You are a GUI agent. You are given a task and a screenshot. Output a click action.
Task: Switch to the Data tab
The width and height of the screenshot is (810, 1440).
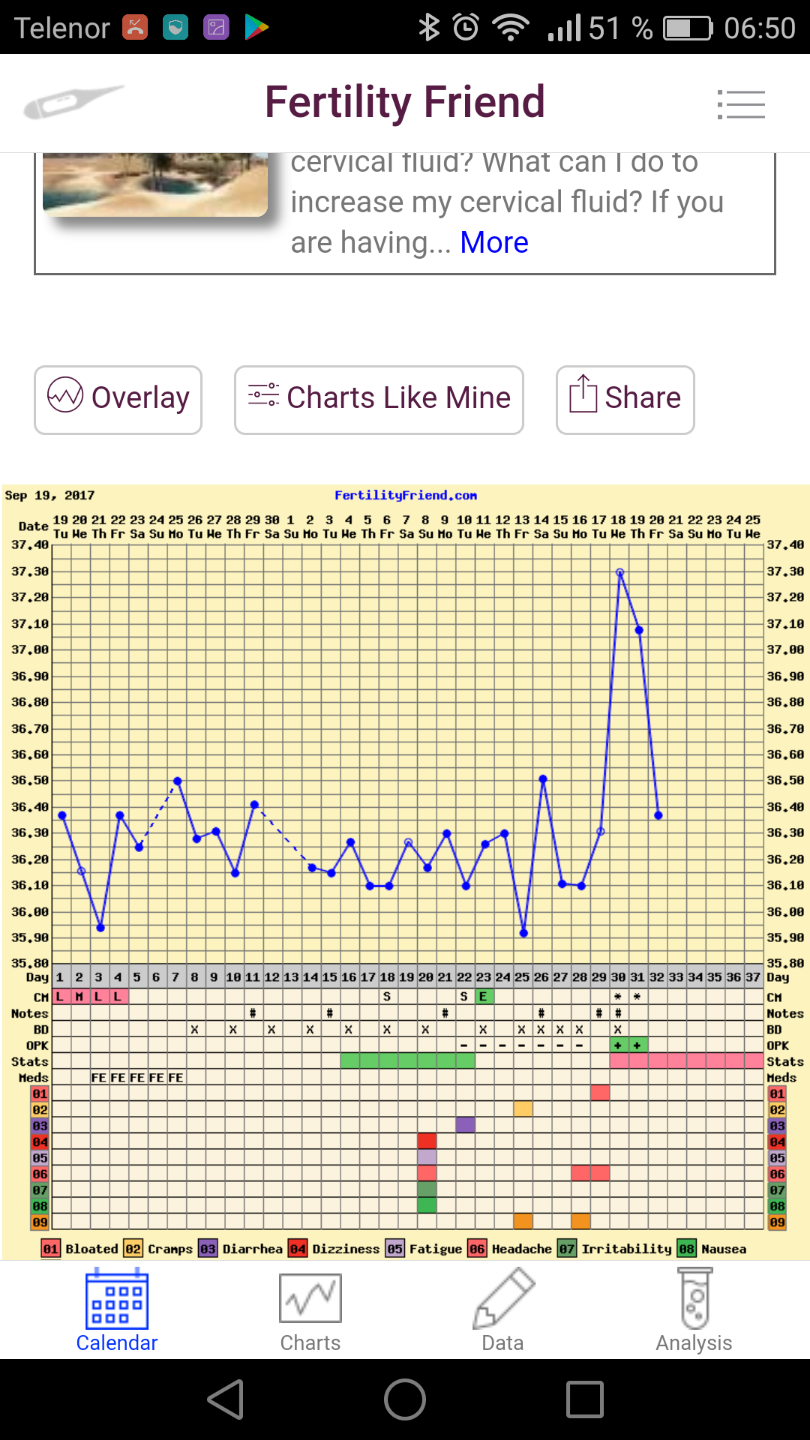pyautogui.click(x=503, y=1310)
